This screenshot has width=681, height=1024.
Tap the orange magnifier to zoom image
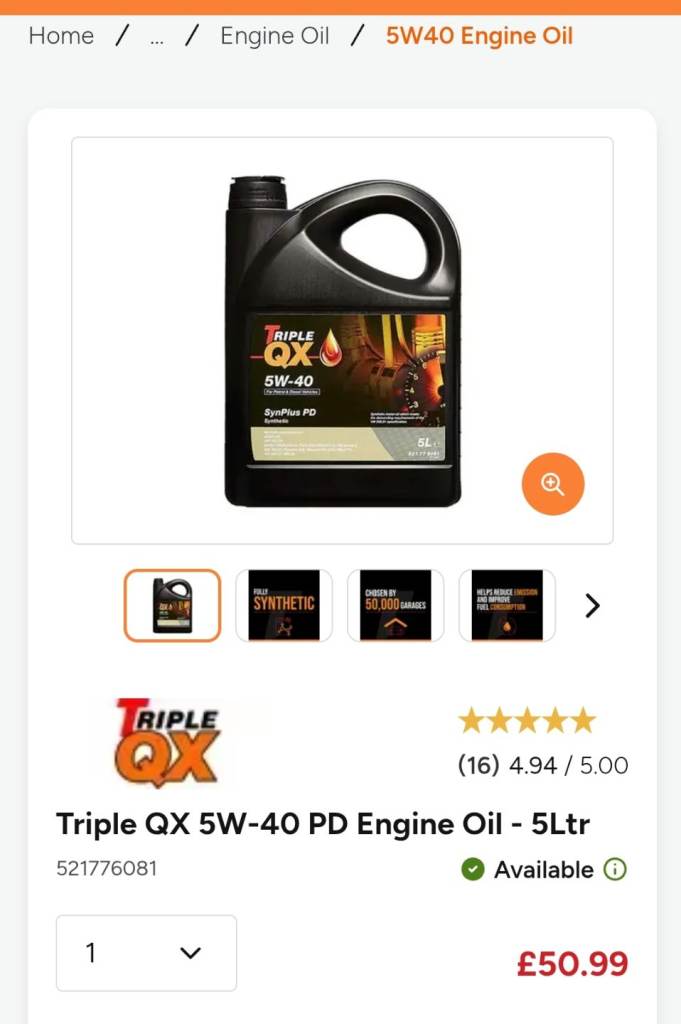click(552, 484)
